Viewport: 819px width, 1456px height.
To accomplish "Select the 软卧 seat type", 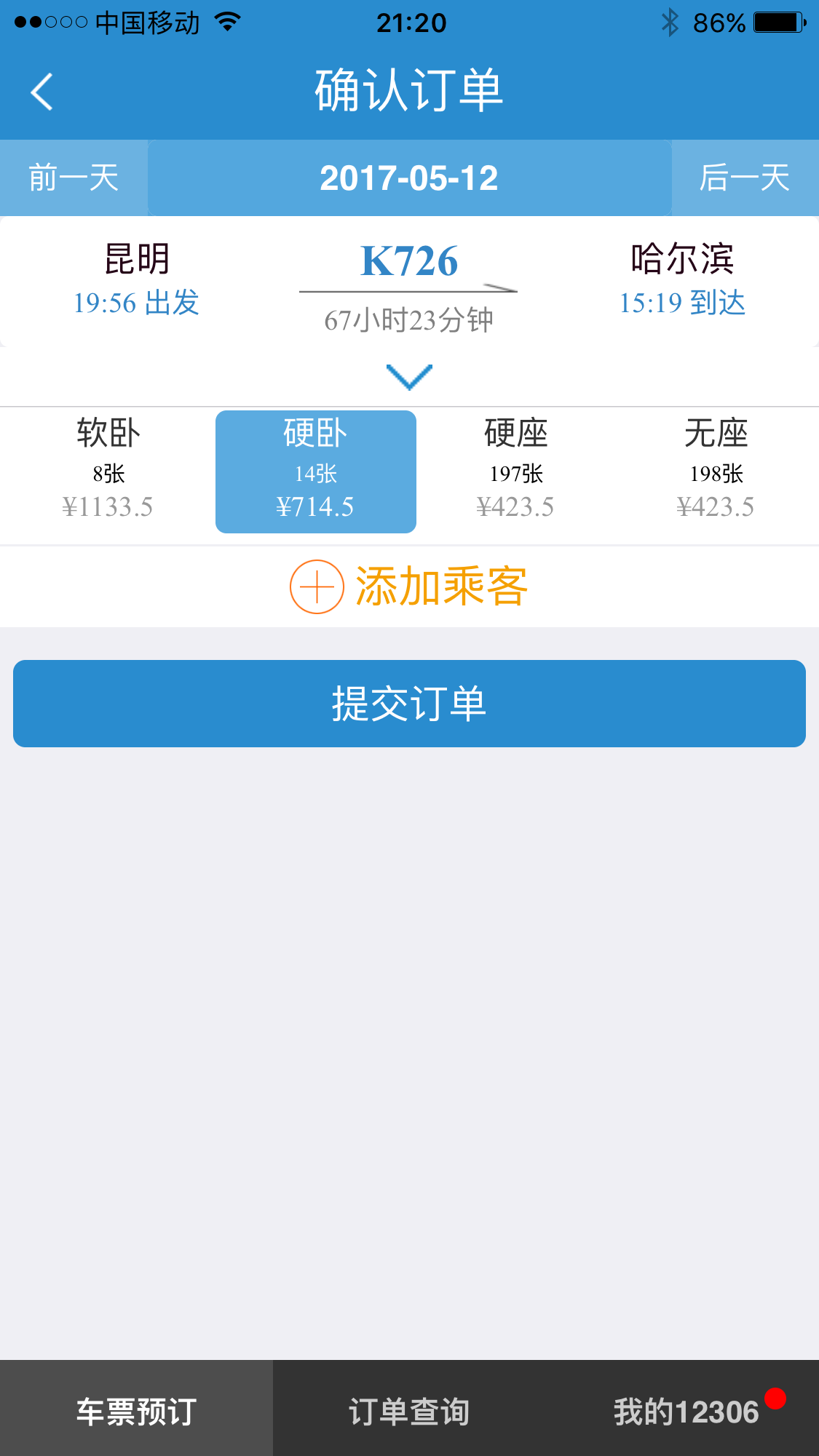I will pyautogui.click(x=108, y=470).
